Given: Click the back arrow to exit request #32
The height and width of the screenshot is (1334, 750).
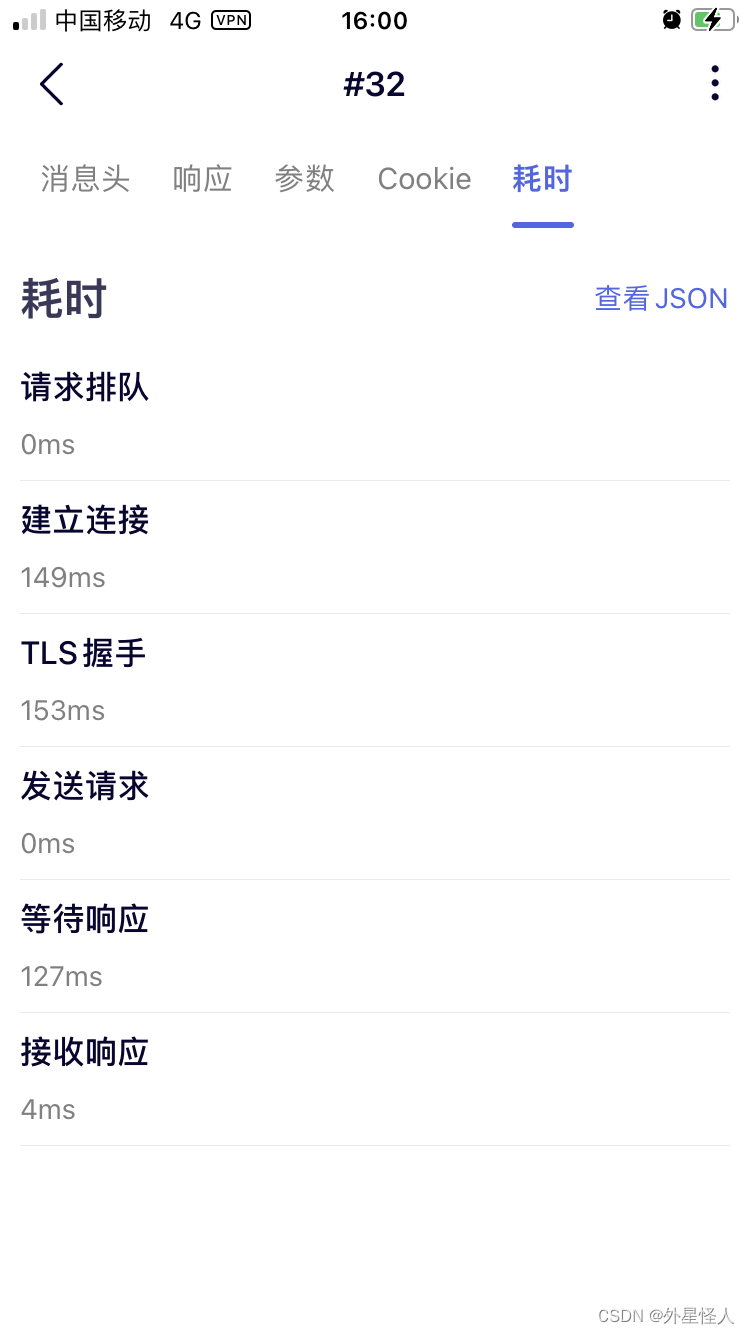Looking at the screenshot, I should click(x=52, y=84).
